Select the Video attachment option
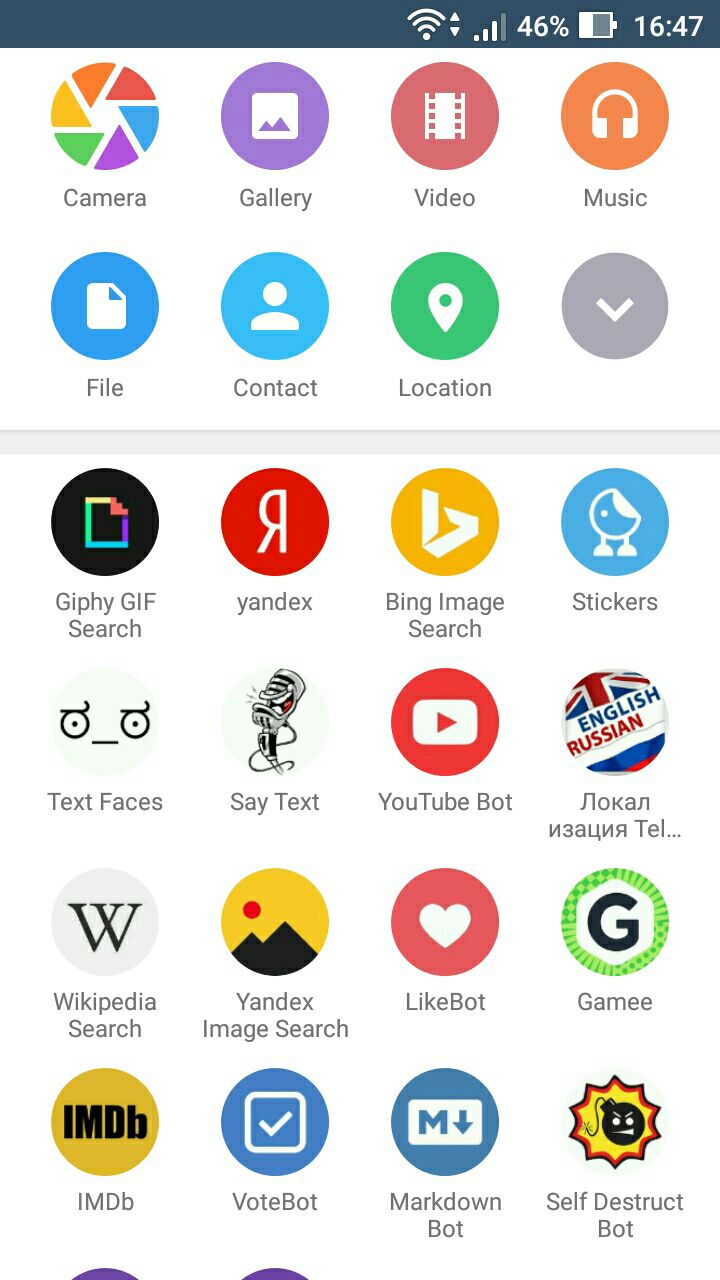720x1280 pixels. (x=445, y=116)
